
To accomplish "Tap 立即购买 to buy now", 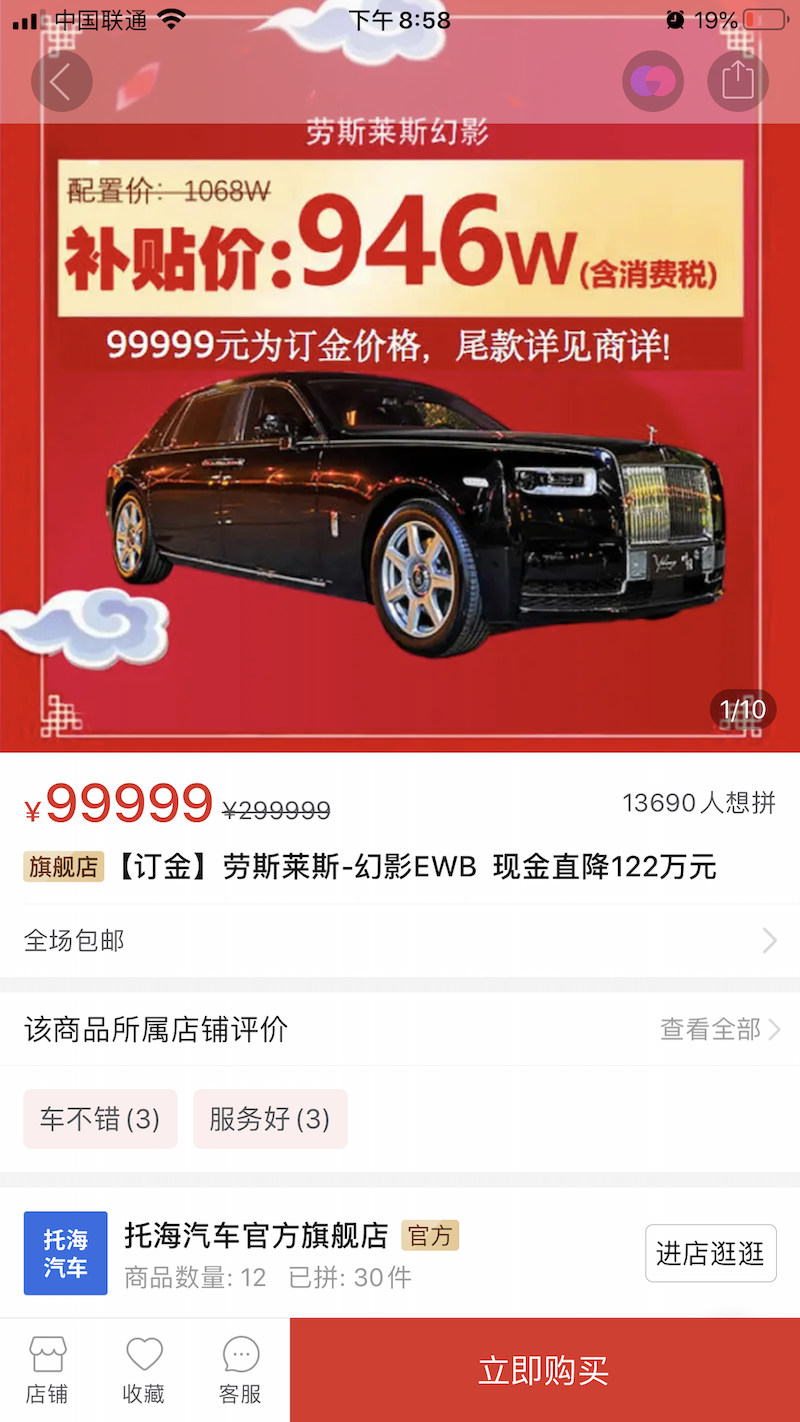I will 544,1370.
